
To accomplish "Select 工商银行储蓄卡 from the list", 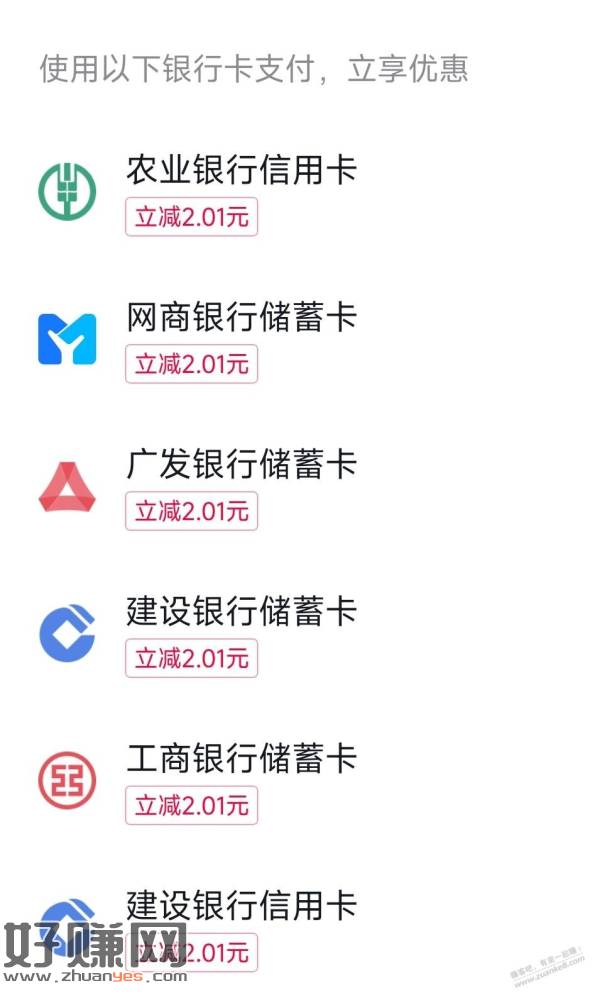I will point(241,759).
